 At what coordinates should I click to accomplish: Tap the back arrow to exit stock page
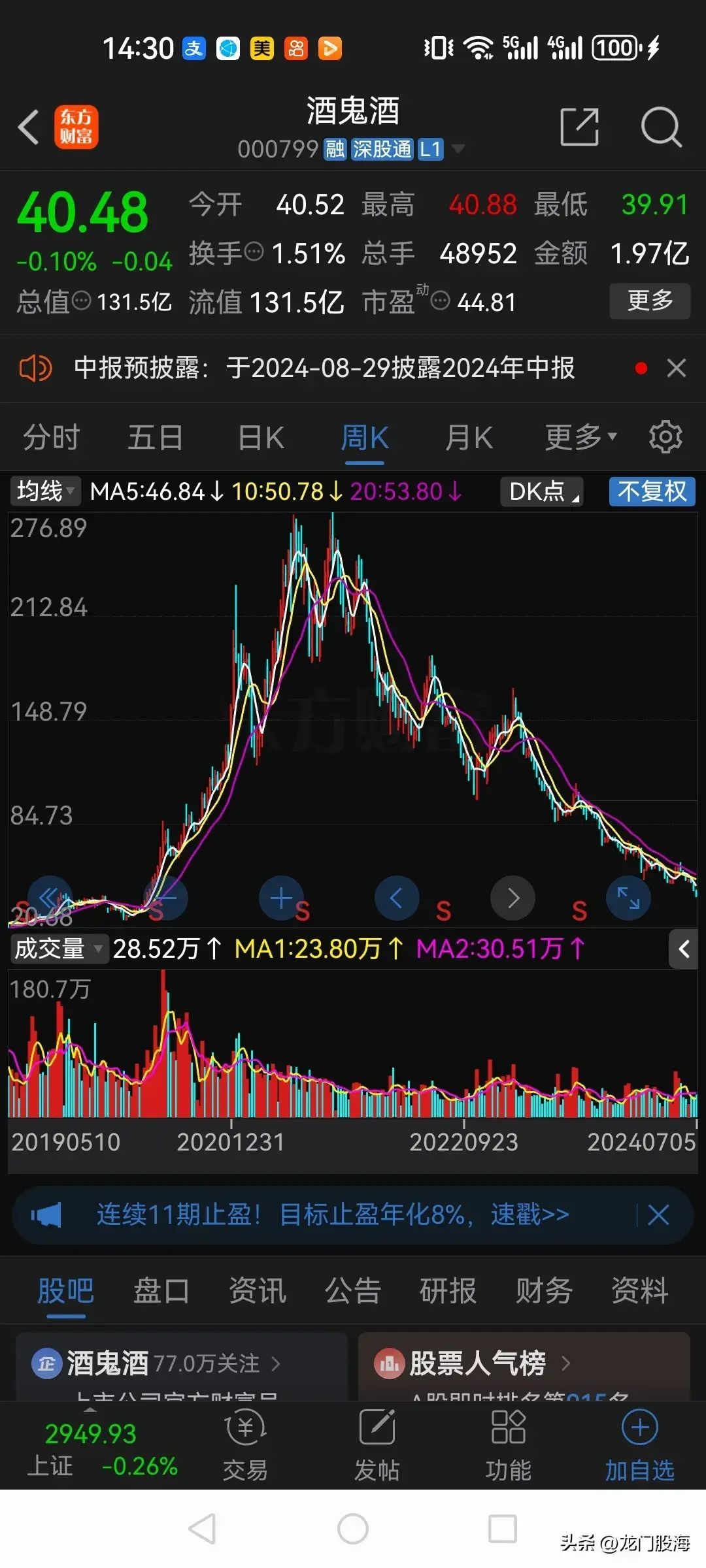(x=29, y=127)
